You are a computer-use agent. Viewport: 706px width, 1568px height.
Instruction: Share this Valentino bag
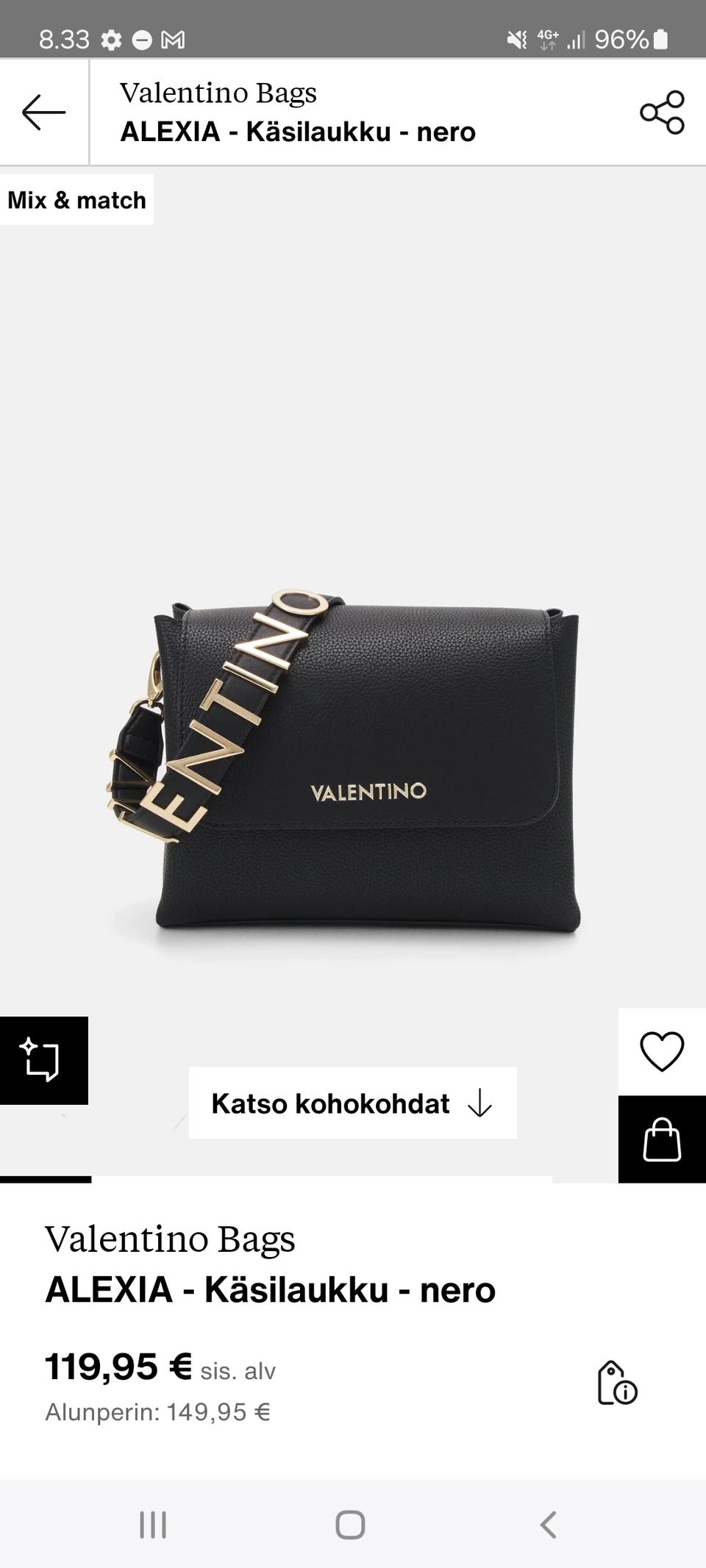[x=662, y=112]
